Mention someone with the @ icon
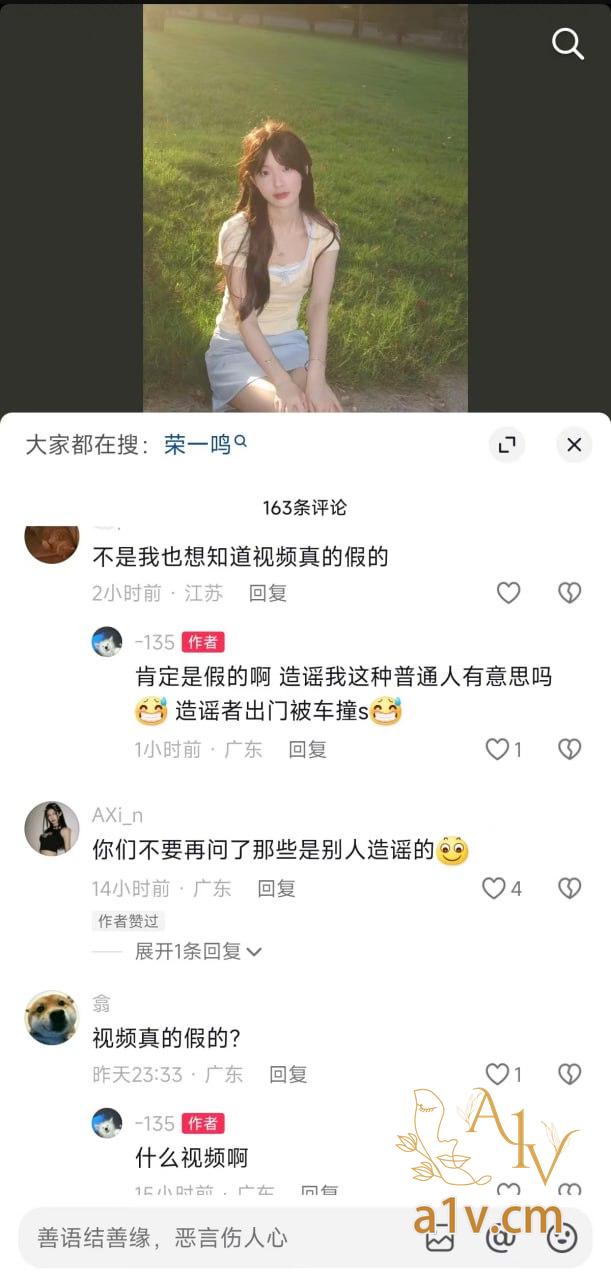 click(x=500, y=1238)
